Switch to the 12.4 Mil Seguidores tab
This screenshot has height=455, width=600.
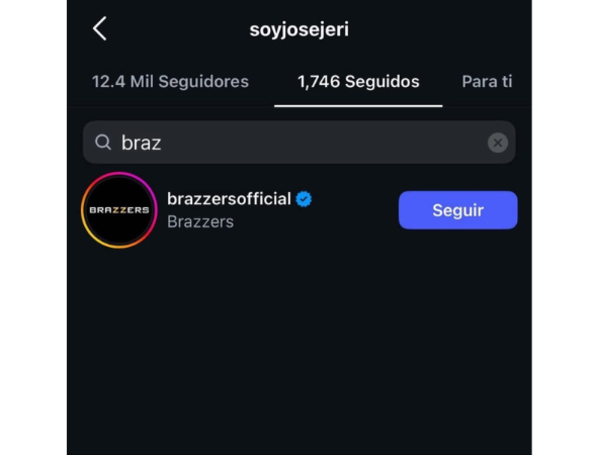click(170, 82)
